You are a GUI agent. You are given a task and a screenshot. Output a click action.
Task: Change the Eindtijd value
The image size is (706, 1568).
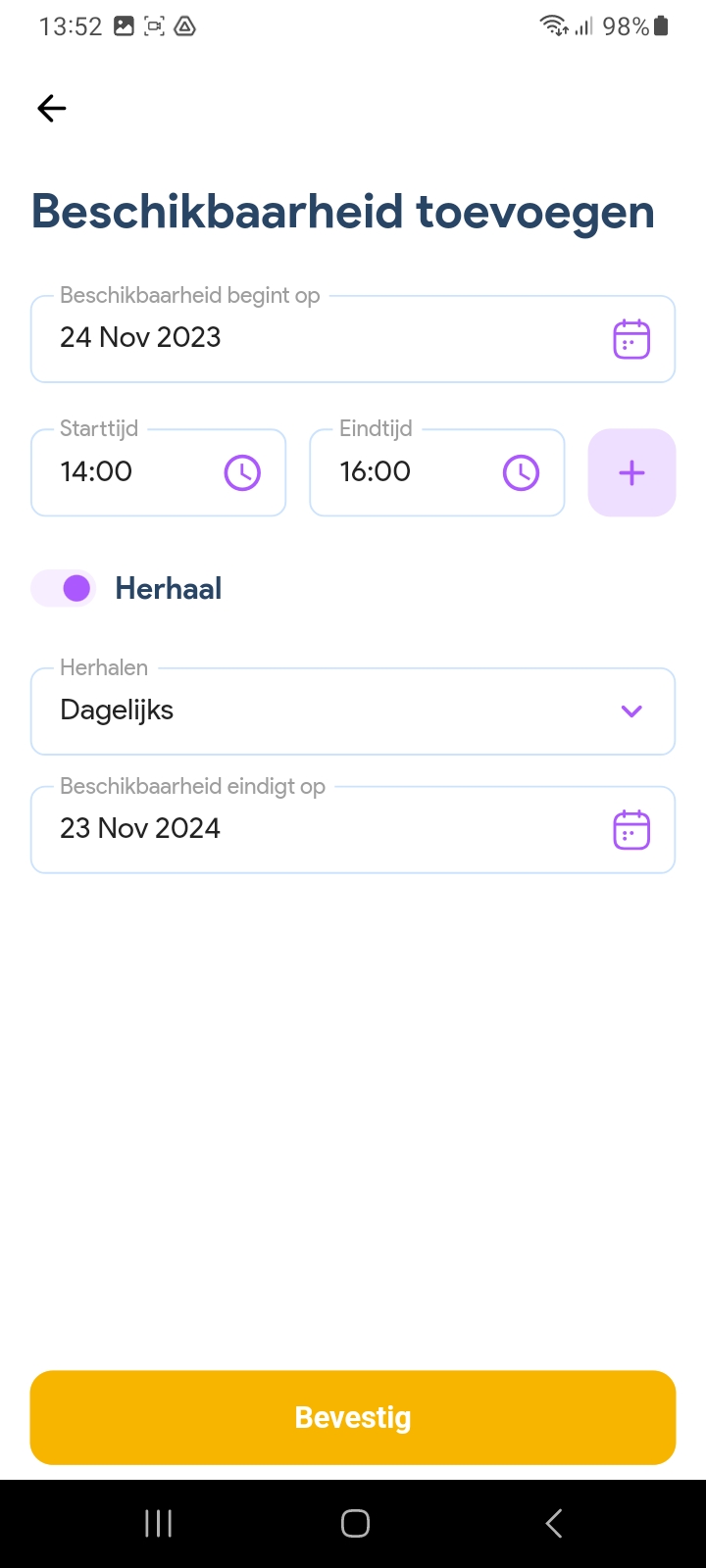pos(436,472)
